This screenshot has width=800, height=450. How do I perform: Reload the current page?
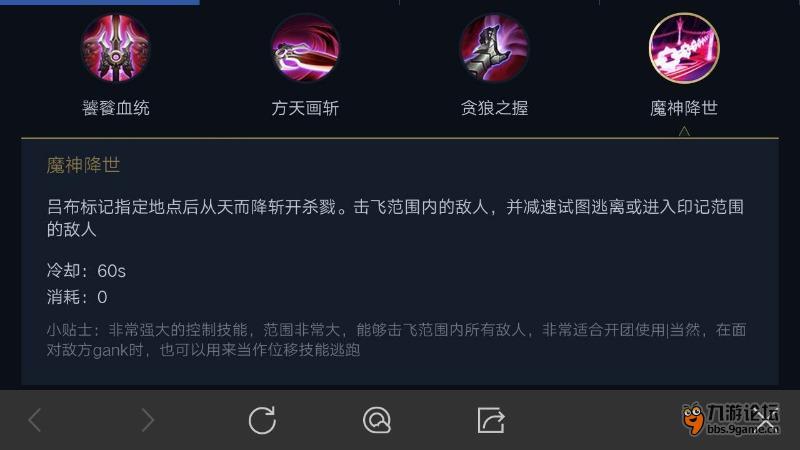(x=262, y=420)
